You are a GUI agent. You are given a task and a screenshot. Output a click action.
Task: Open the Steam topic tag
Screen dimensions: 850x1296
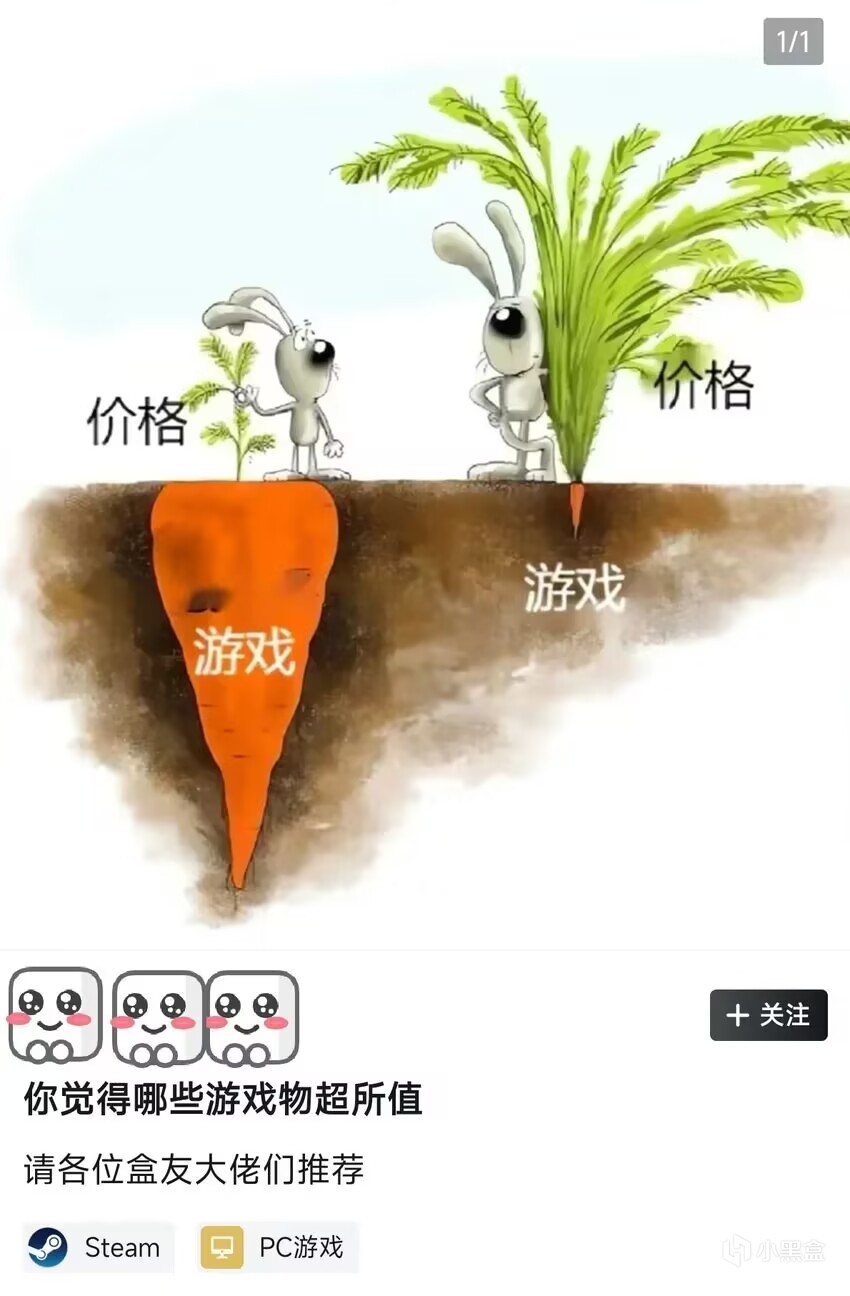[x=98, y=1247]
